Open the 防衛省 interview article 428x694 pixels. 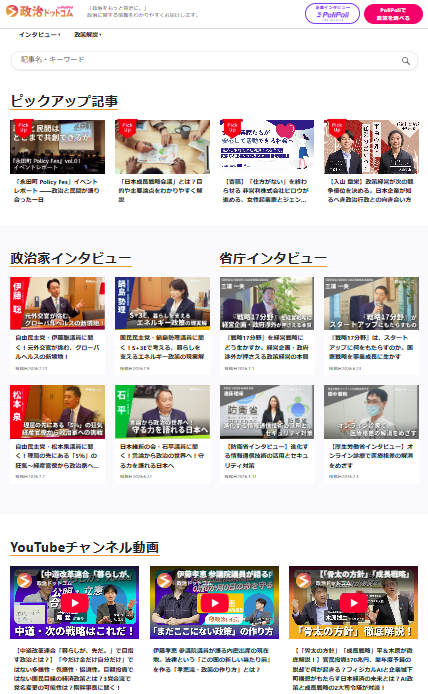tap(267, 434)
